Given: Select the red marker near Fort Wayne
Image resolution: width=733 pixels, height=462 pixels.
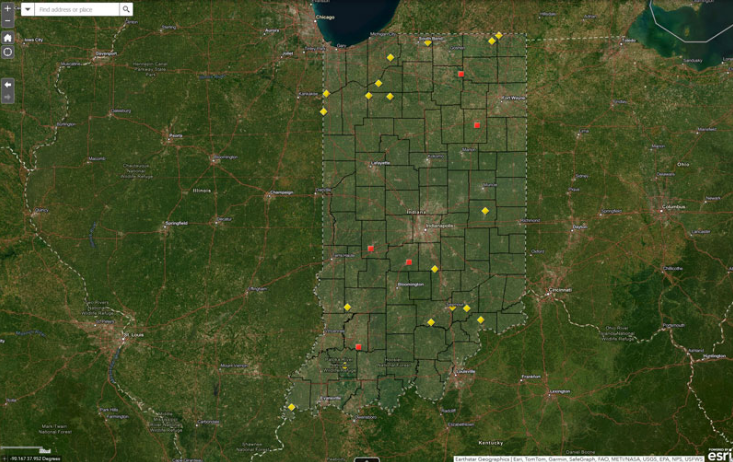Looking at the screenshot, I should tap(478, 125).
